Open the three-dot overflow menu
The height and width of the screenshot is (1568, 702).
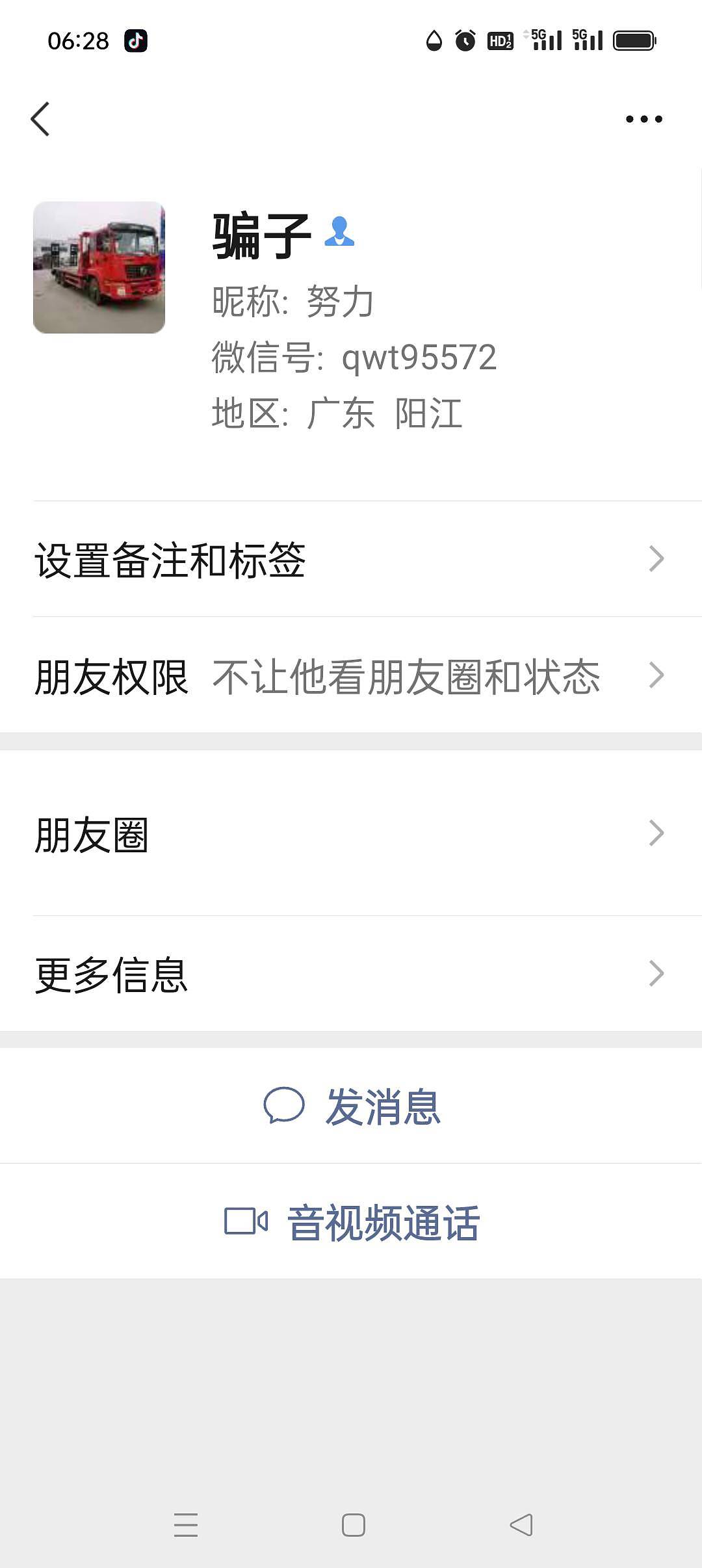(643, 119)
